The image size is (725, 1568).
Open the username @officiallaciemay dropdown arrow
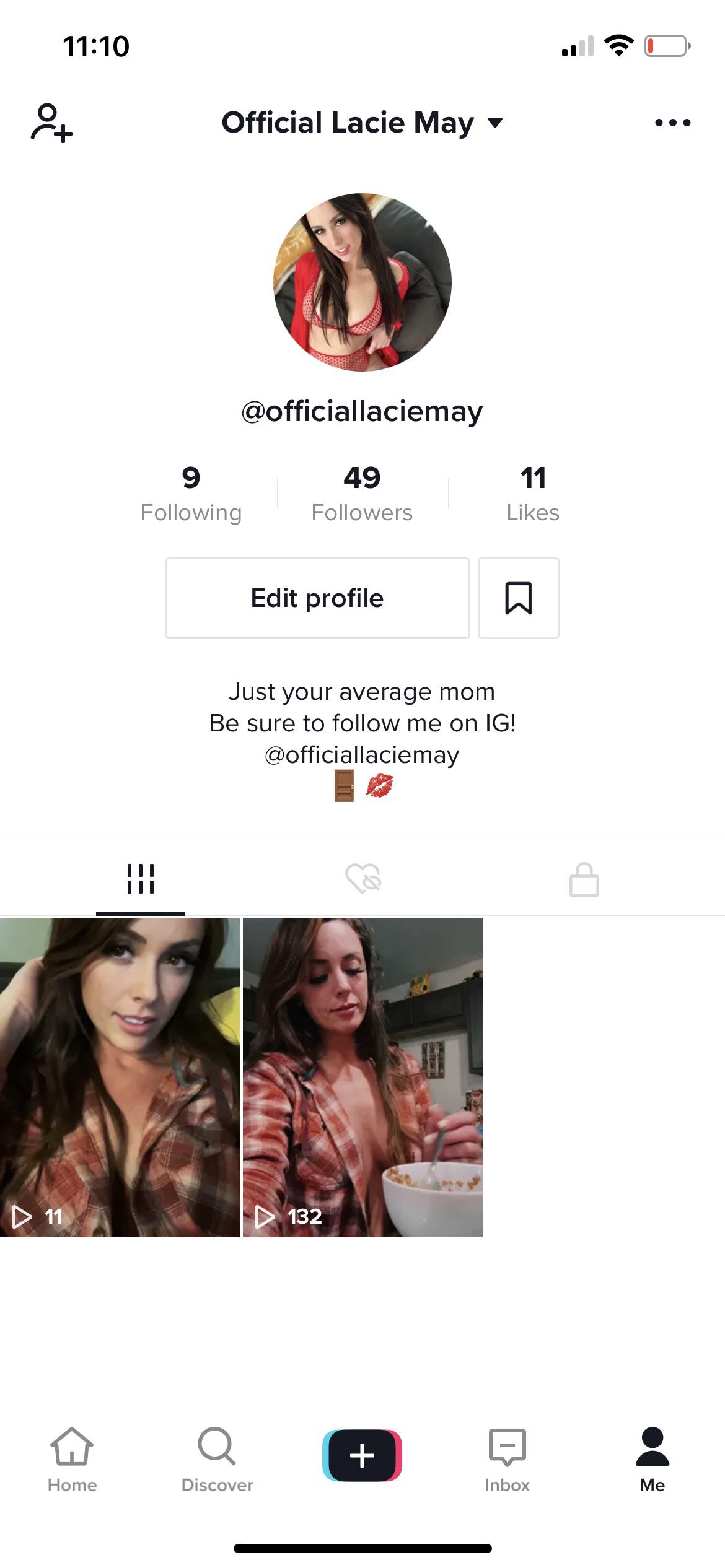coord(494,123)
